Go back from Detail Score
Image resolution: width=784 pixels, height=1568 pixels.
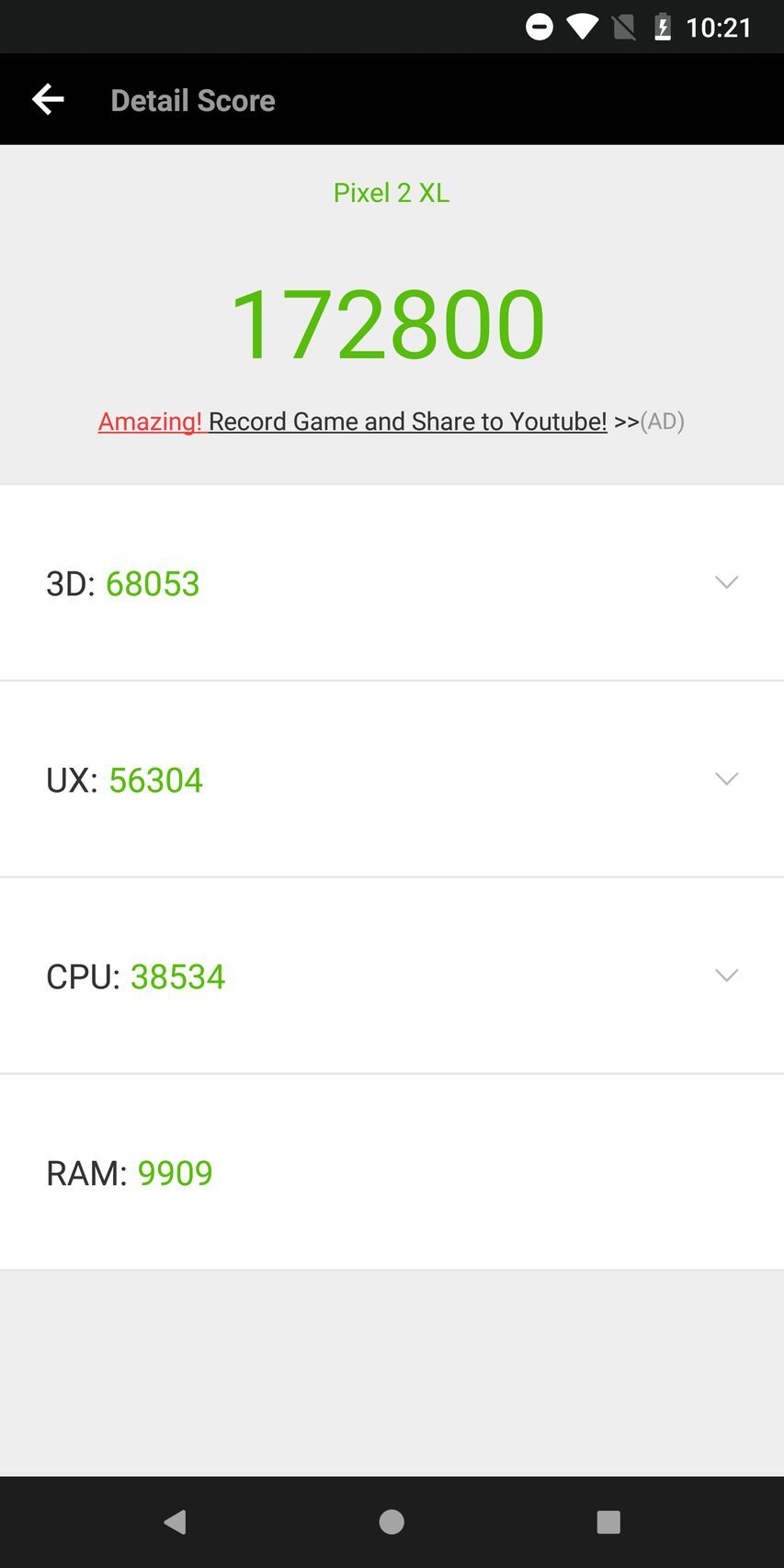48,99
